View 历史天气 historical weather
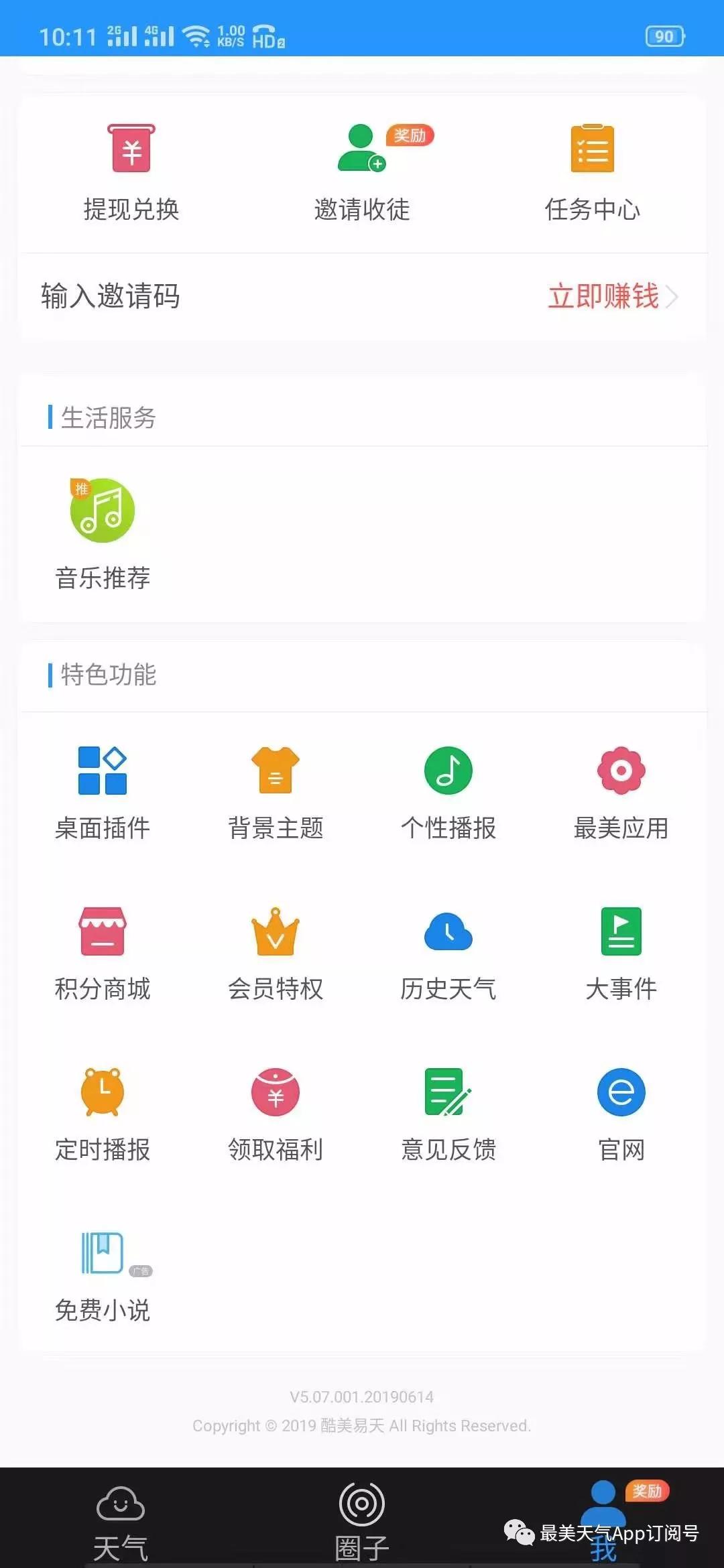724x1568 pixels. point(448,954)
